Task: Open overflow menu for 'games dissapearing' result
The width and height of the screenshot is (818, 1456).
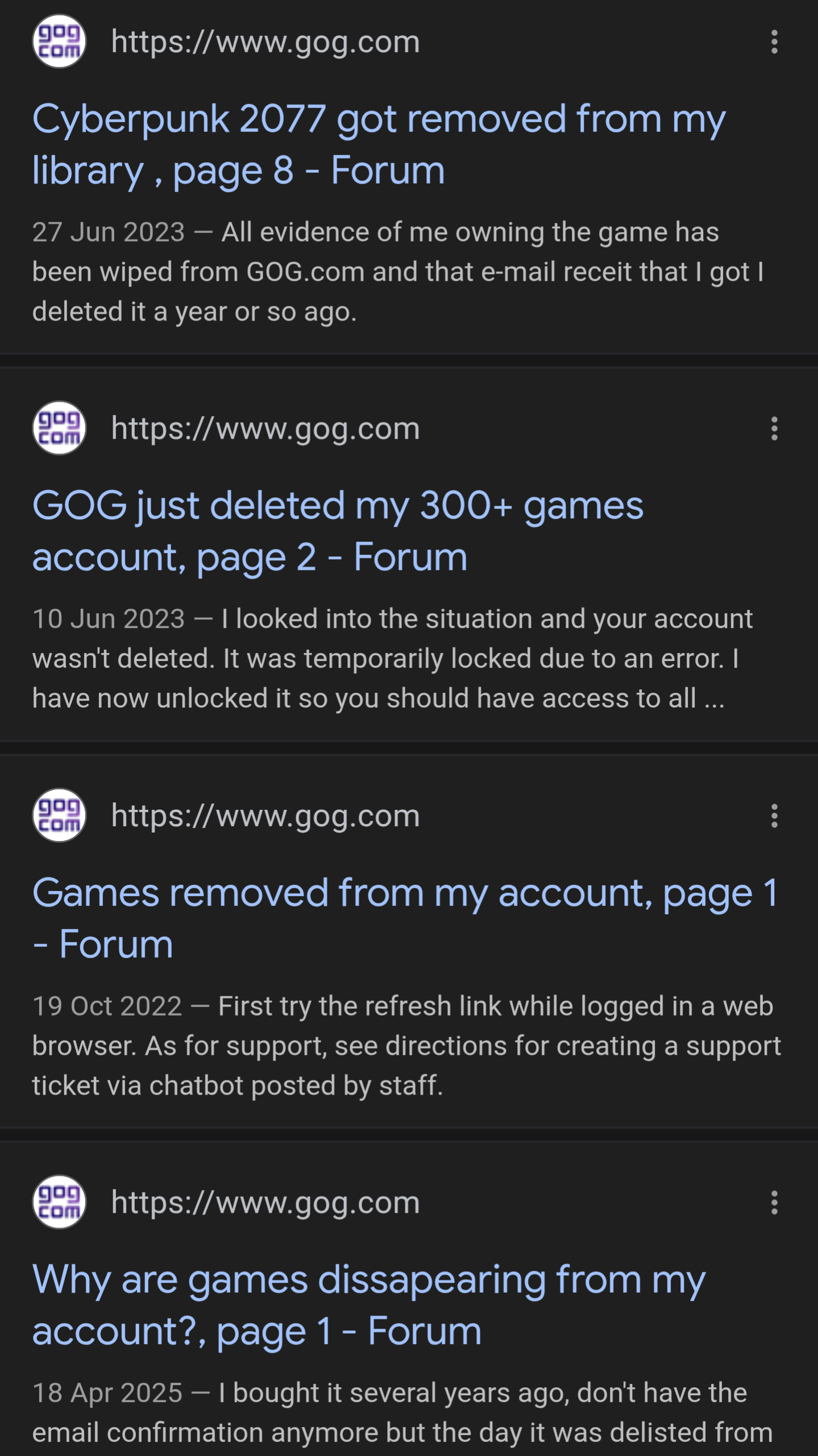Action: click(x=774, y=1203)
